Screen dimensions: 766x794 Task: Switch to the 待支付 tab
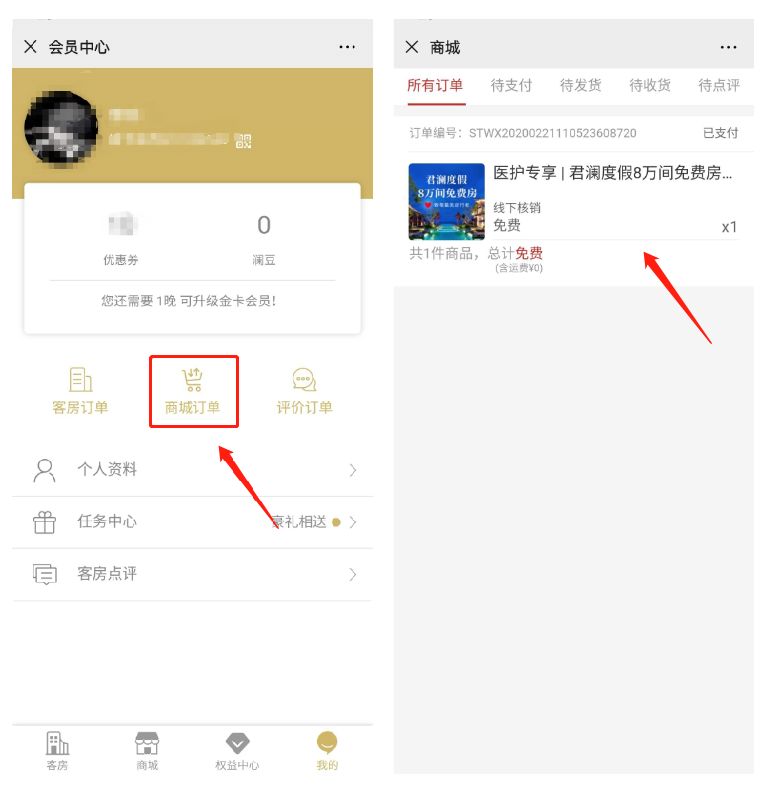click(x=511, y=86)
